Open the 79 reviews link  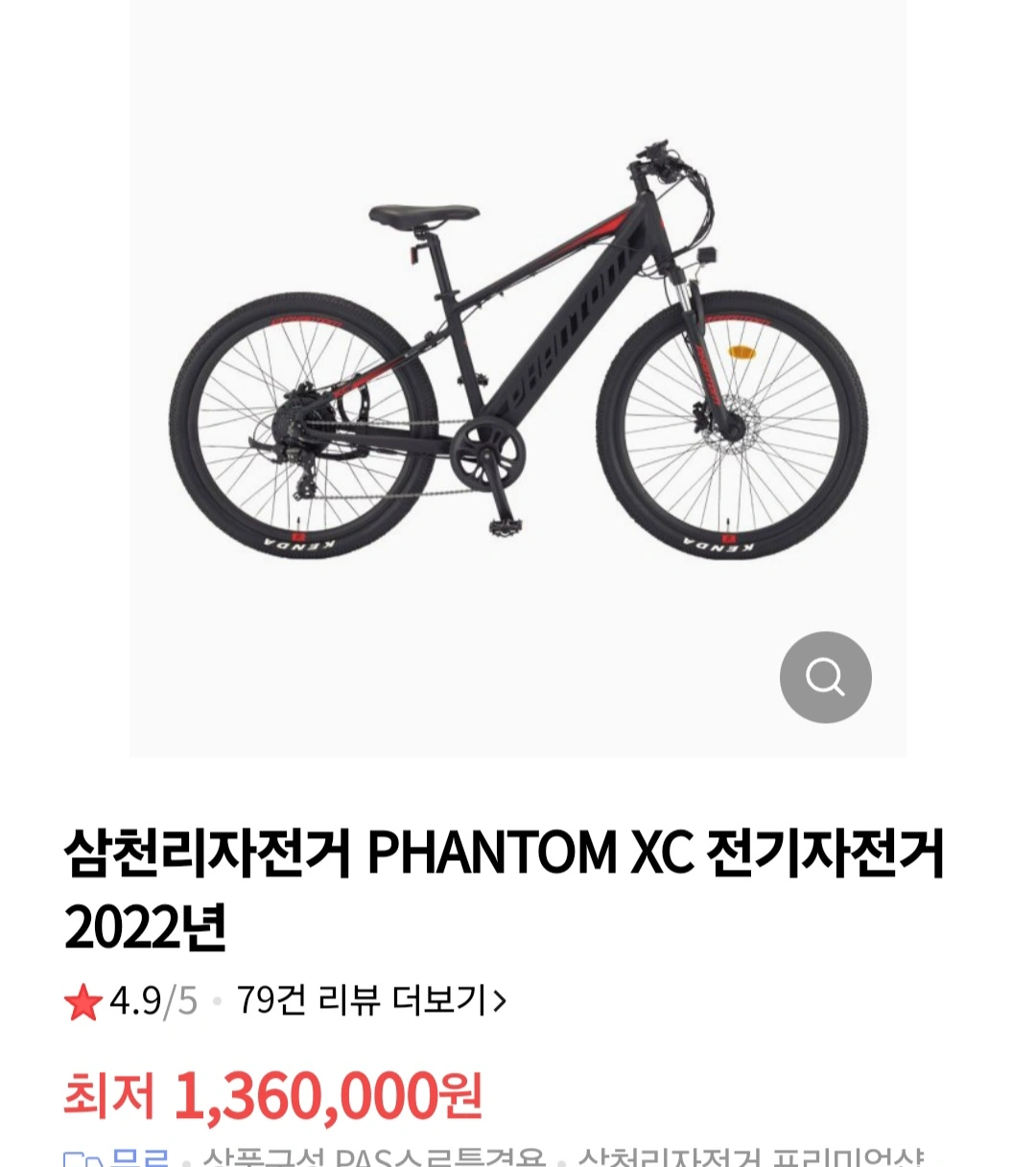tap(371, 1000)
